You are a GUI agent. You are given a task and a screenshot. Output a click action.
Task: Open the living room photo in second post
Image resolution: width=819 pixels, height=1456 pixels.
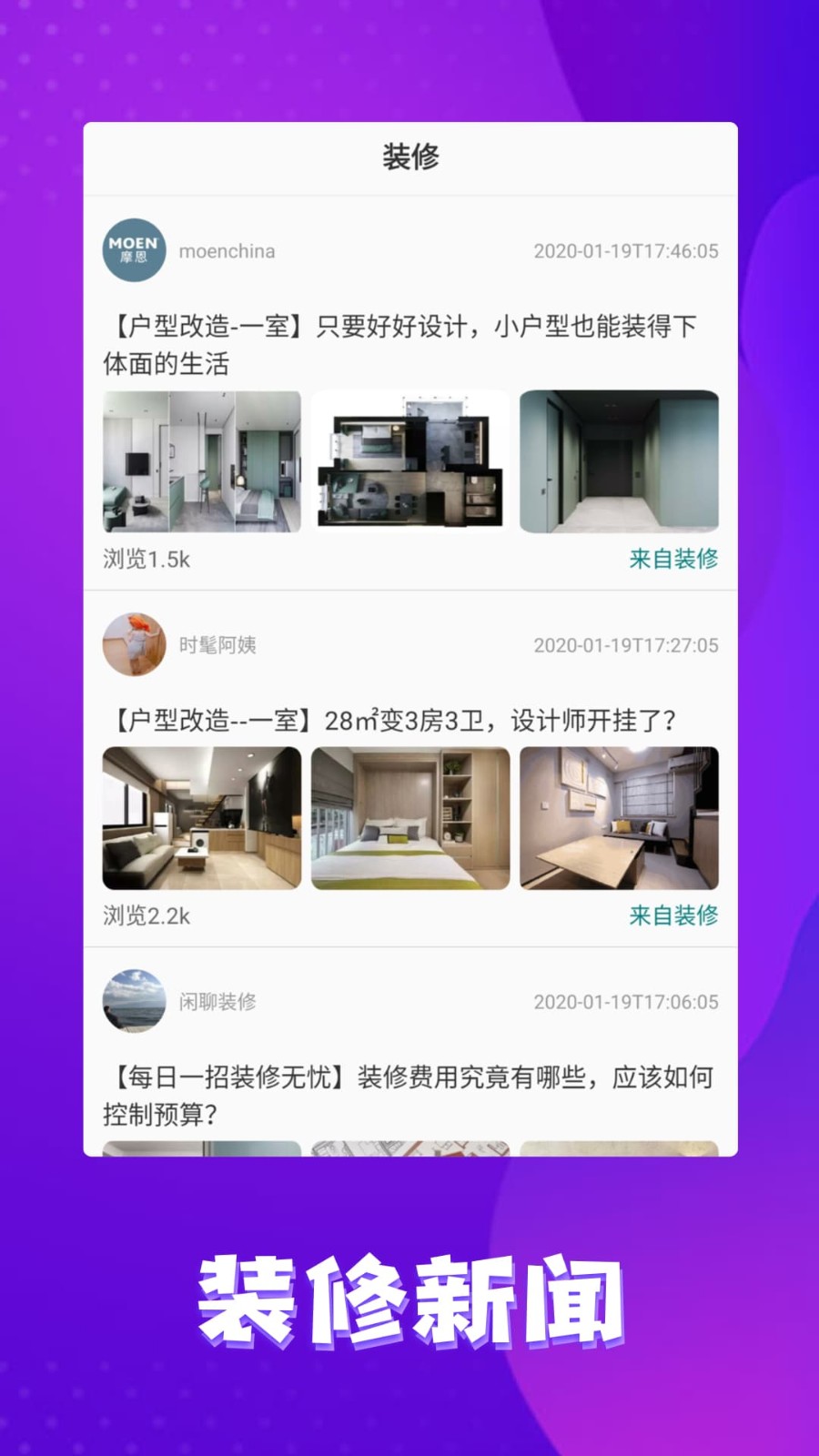[201, 818]
